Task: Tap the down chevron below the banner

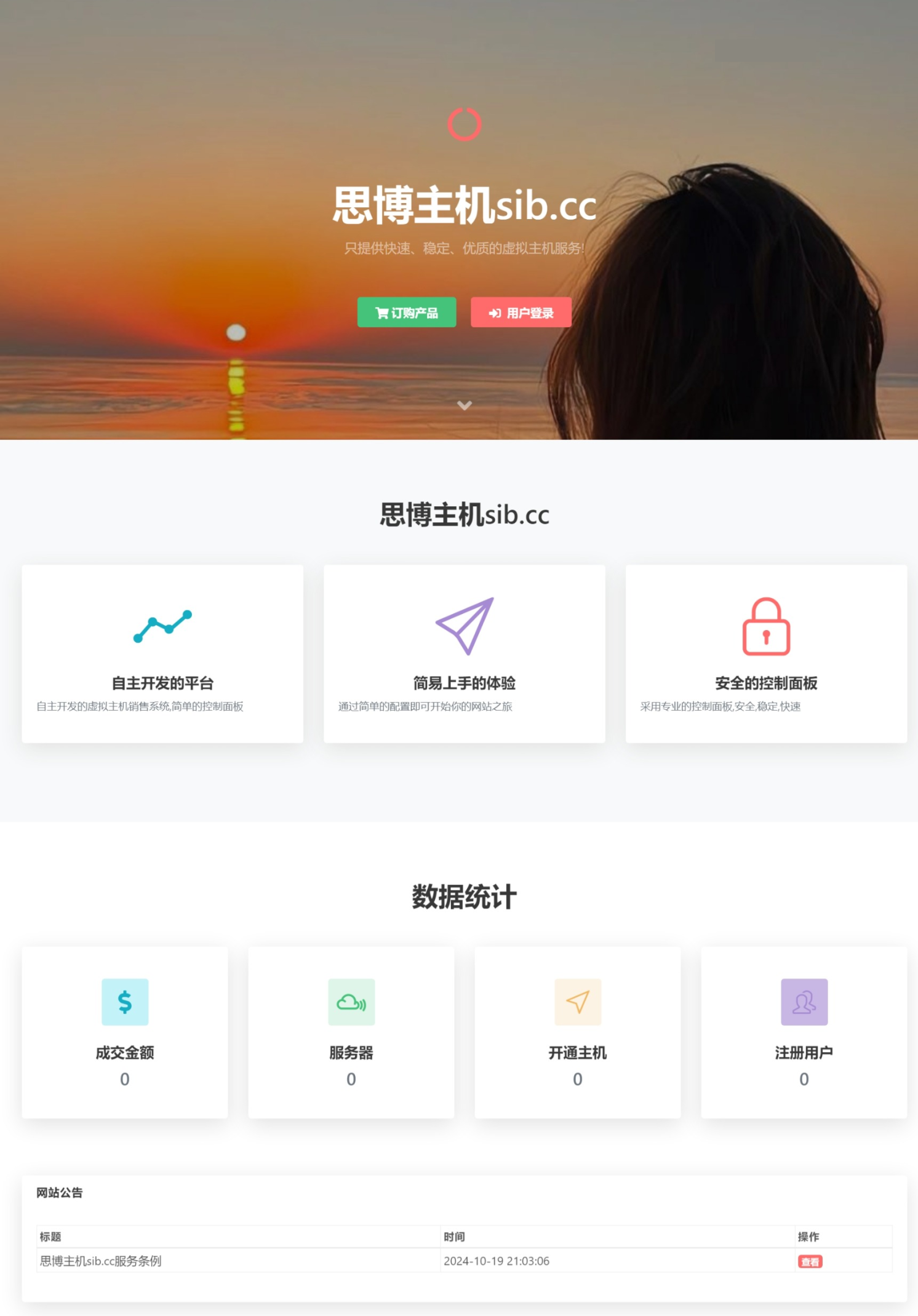Action: click(464, 405)
